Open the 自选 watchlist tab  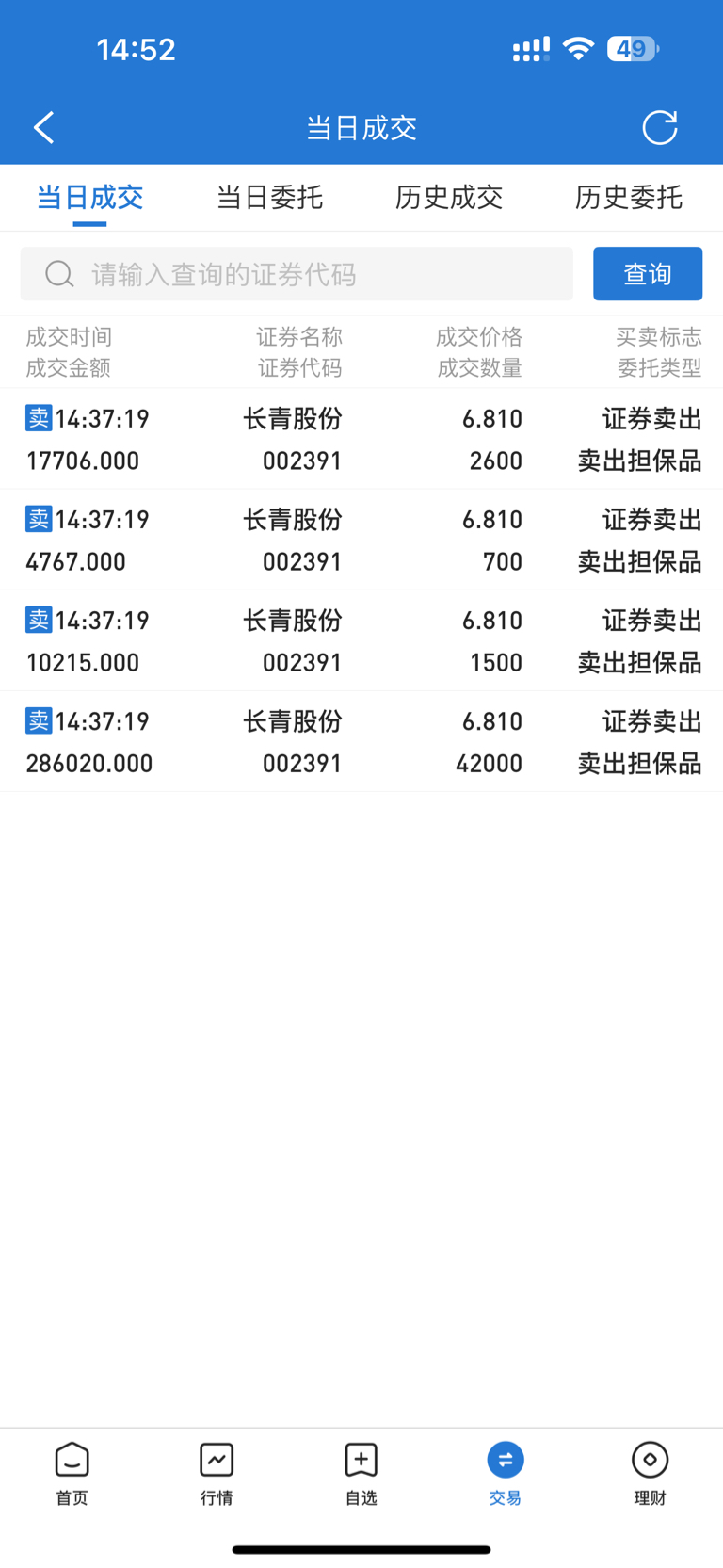pos(361,1473)
